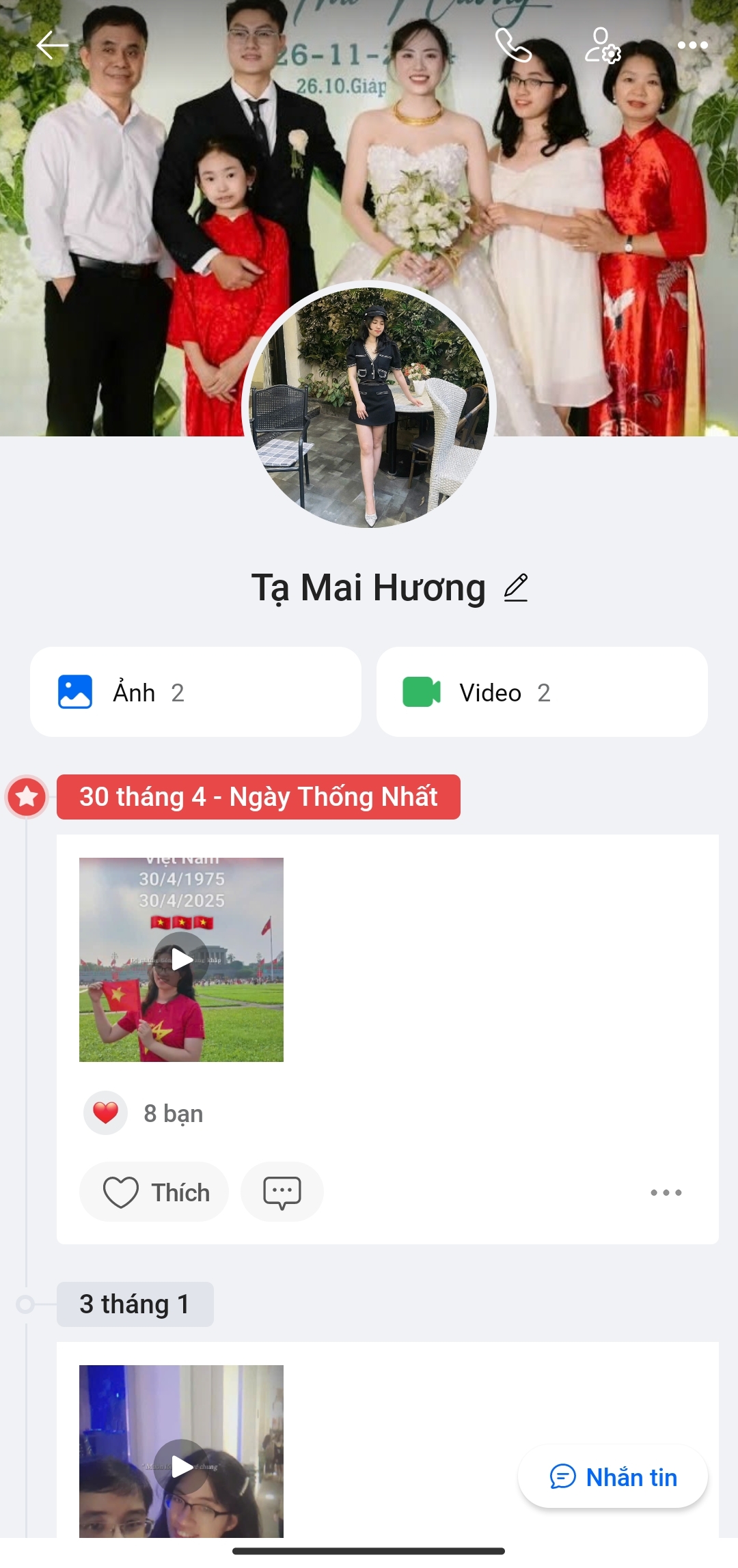
Task: Open friend settings icon
Action: (x=603, y=46)
